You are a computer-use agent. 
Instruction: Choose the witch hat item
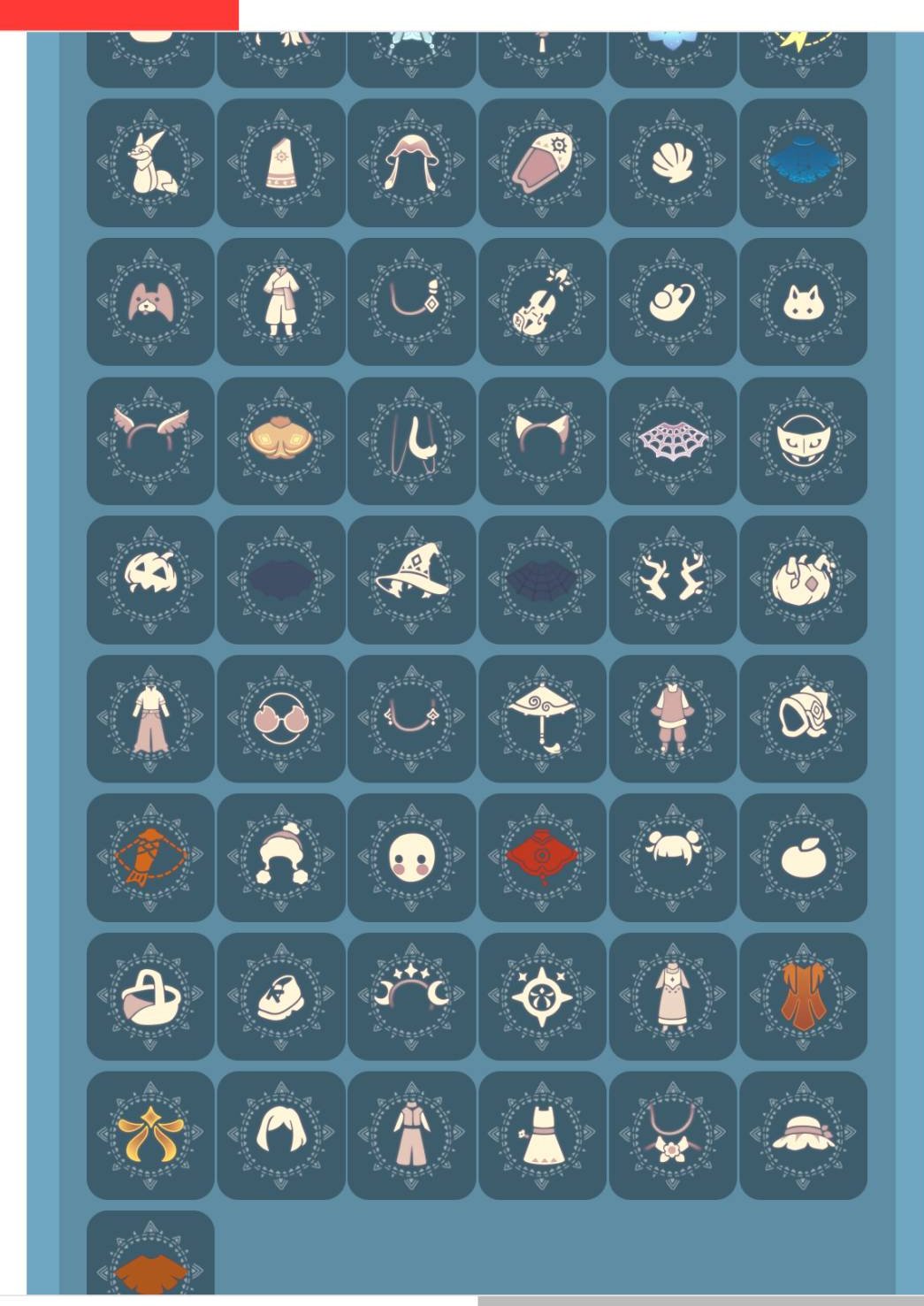click(411, 579)
